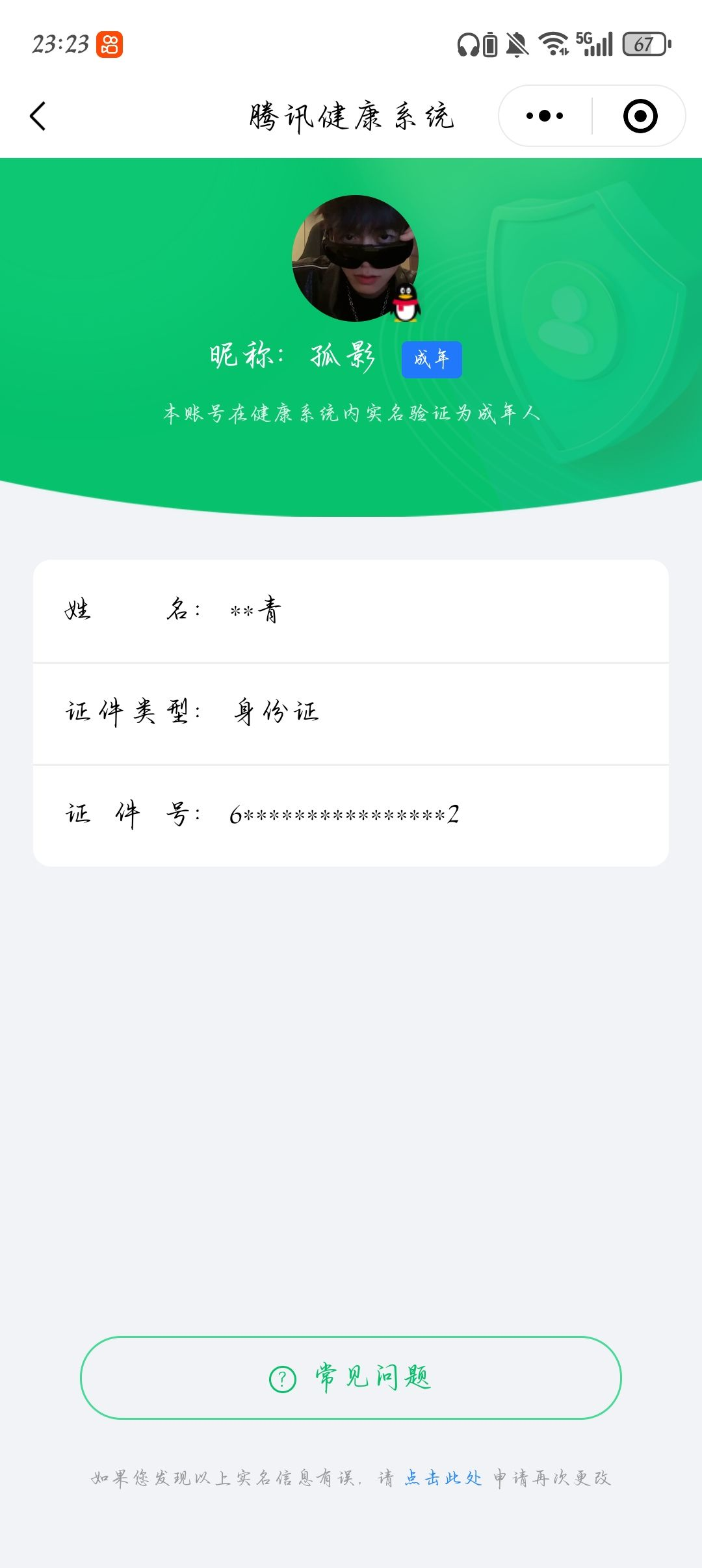
Task: Tap the 腾讯健康系统 title bar
Action: 351,114
